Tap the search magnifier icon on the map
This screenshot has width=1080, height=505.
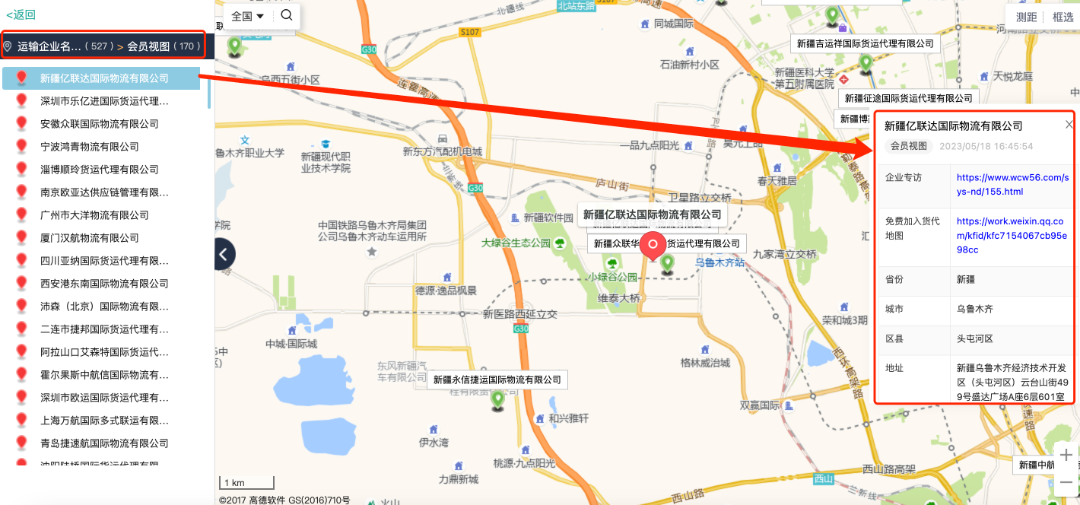286,16
